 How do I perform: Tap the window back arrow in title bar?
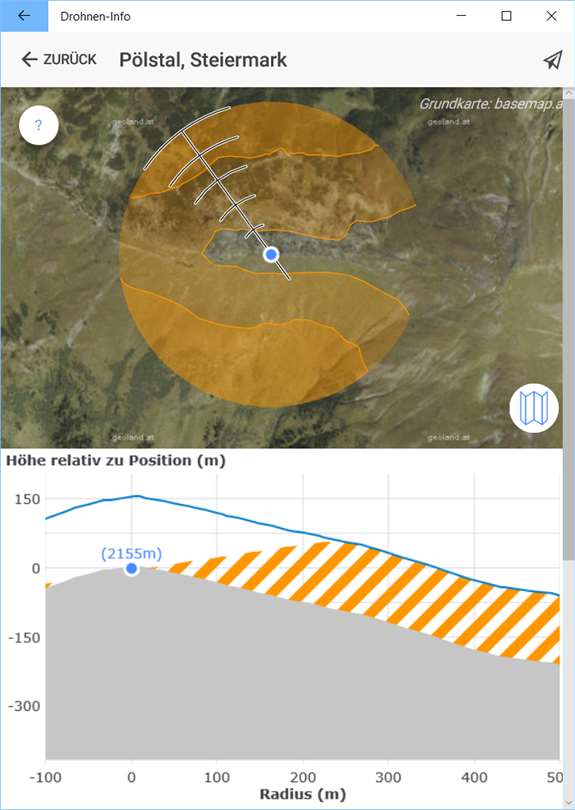pyautogui.click(x=24, y=16)
